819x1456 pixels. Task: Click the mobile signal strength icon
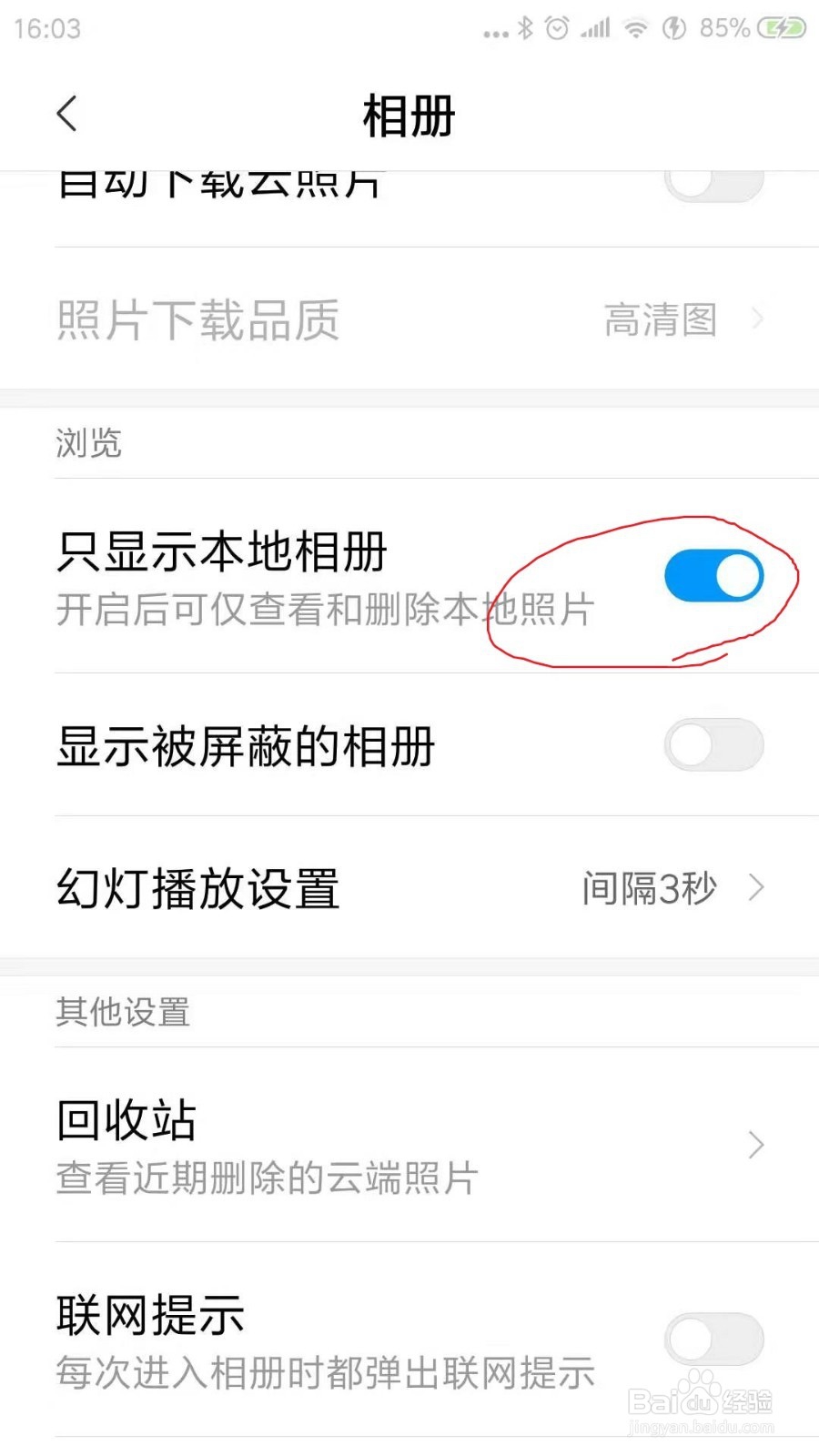(x=593, y=27)
